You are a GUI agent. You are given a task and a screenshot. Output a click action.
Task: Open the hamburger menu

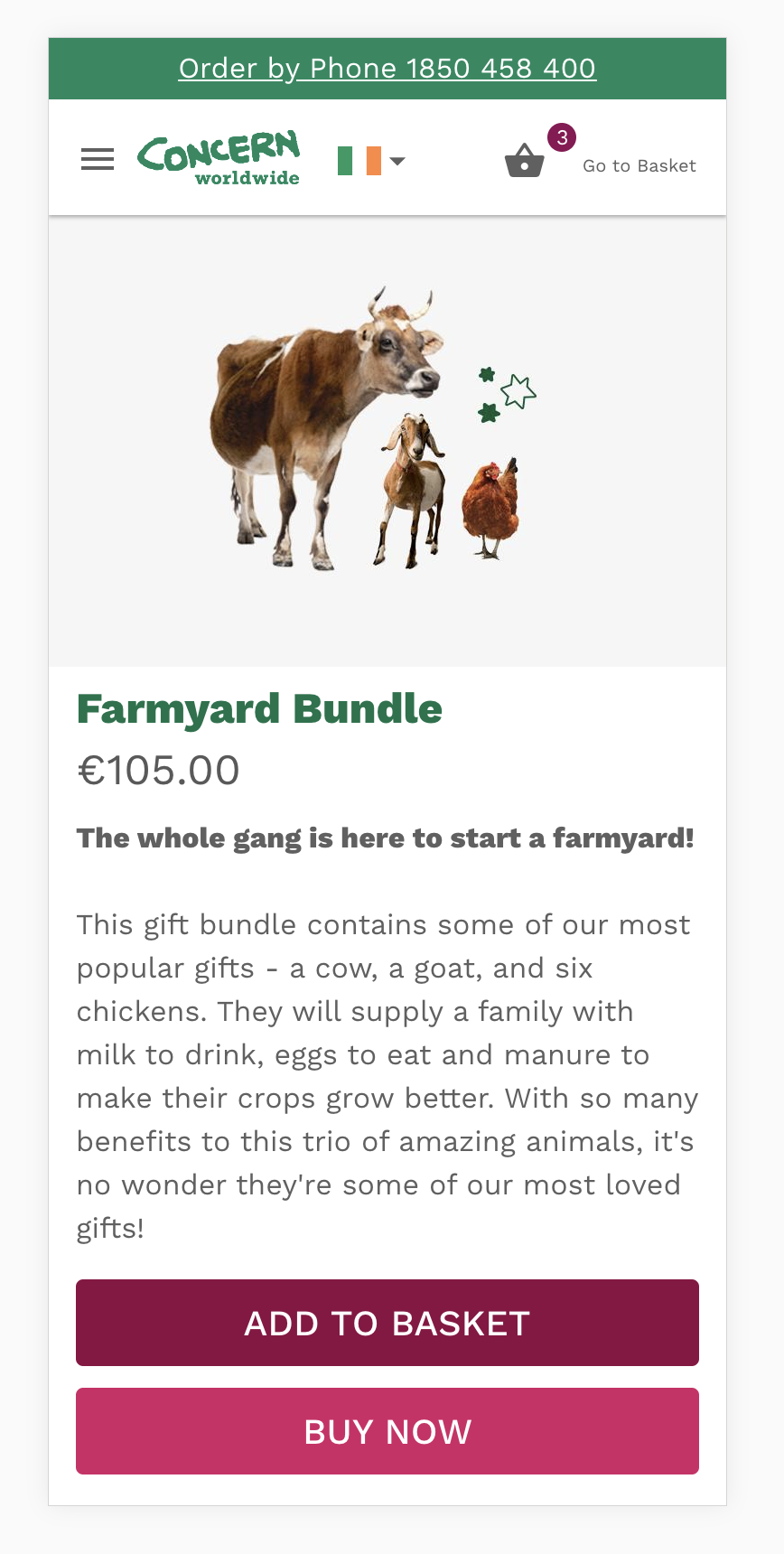tap(98, 160)
